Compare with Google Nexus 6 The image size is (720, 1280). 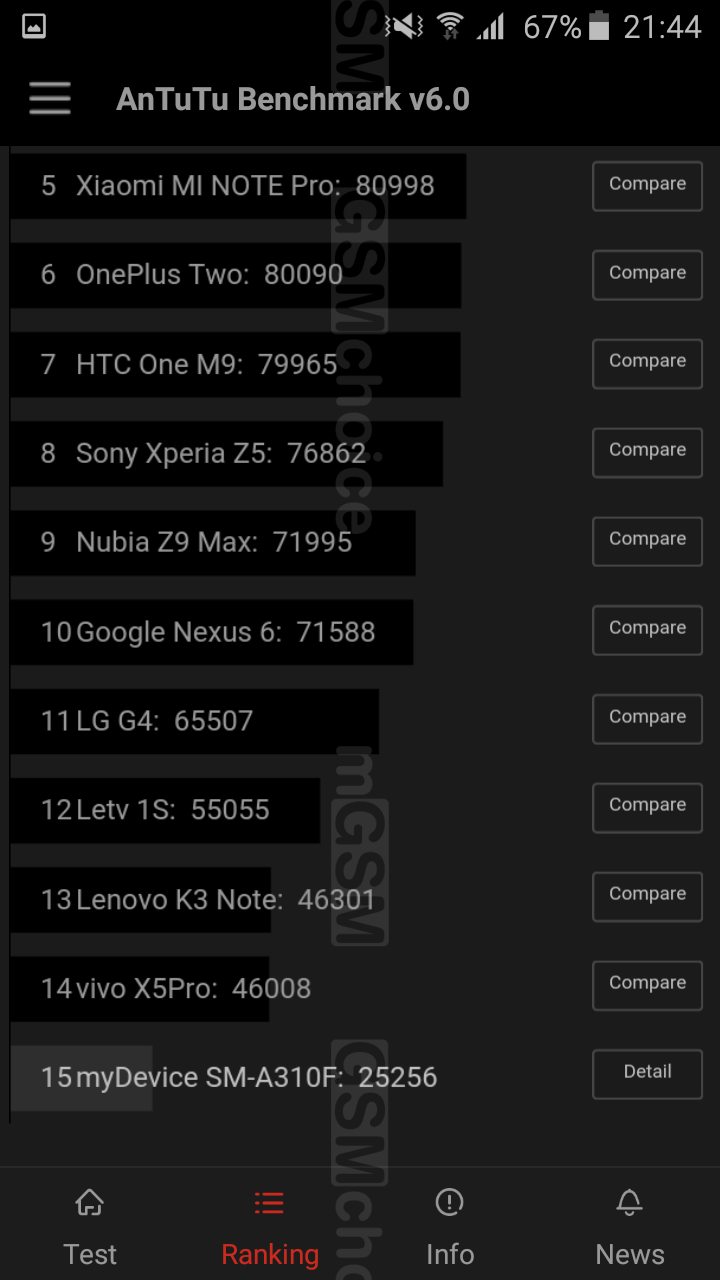pyautogui.click(x=647, y=630)
